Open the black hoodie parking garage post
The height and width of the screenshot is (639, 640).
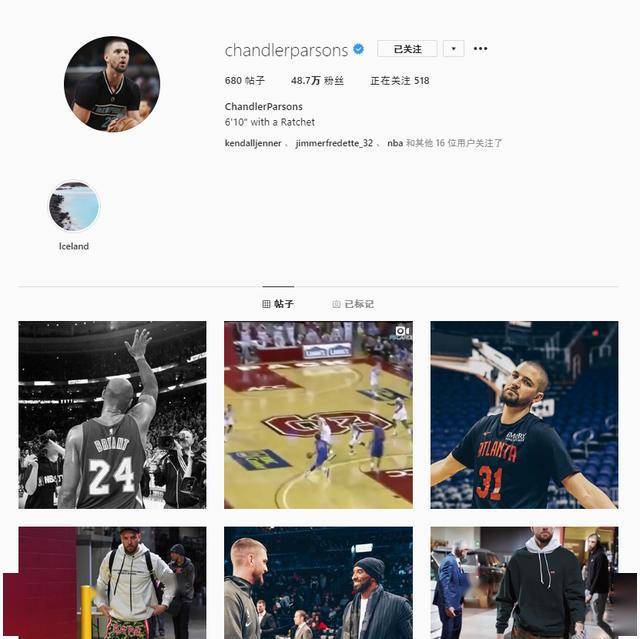pos(524,582)
